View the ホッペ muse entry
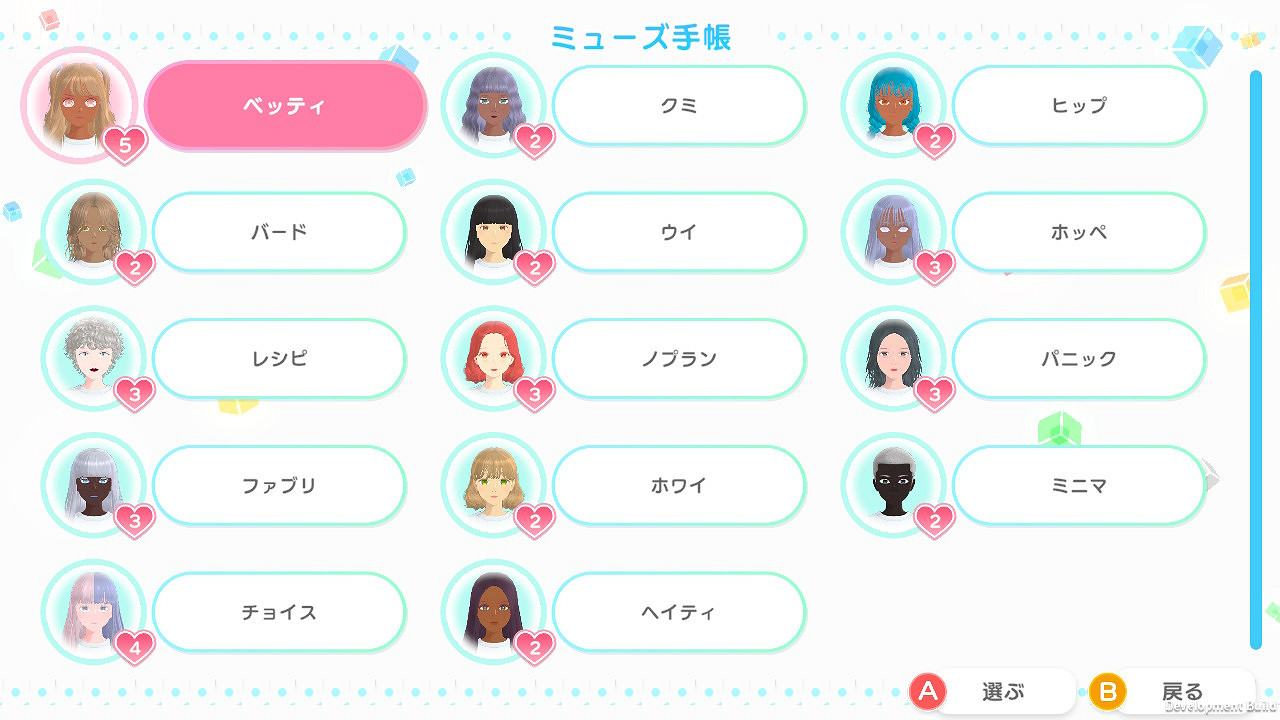Image resolution: width=1280 pixels, height=720 pixels. (x=1079, y=232)
